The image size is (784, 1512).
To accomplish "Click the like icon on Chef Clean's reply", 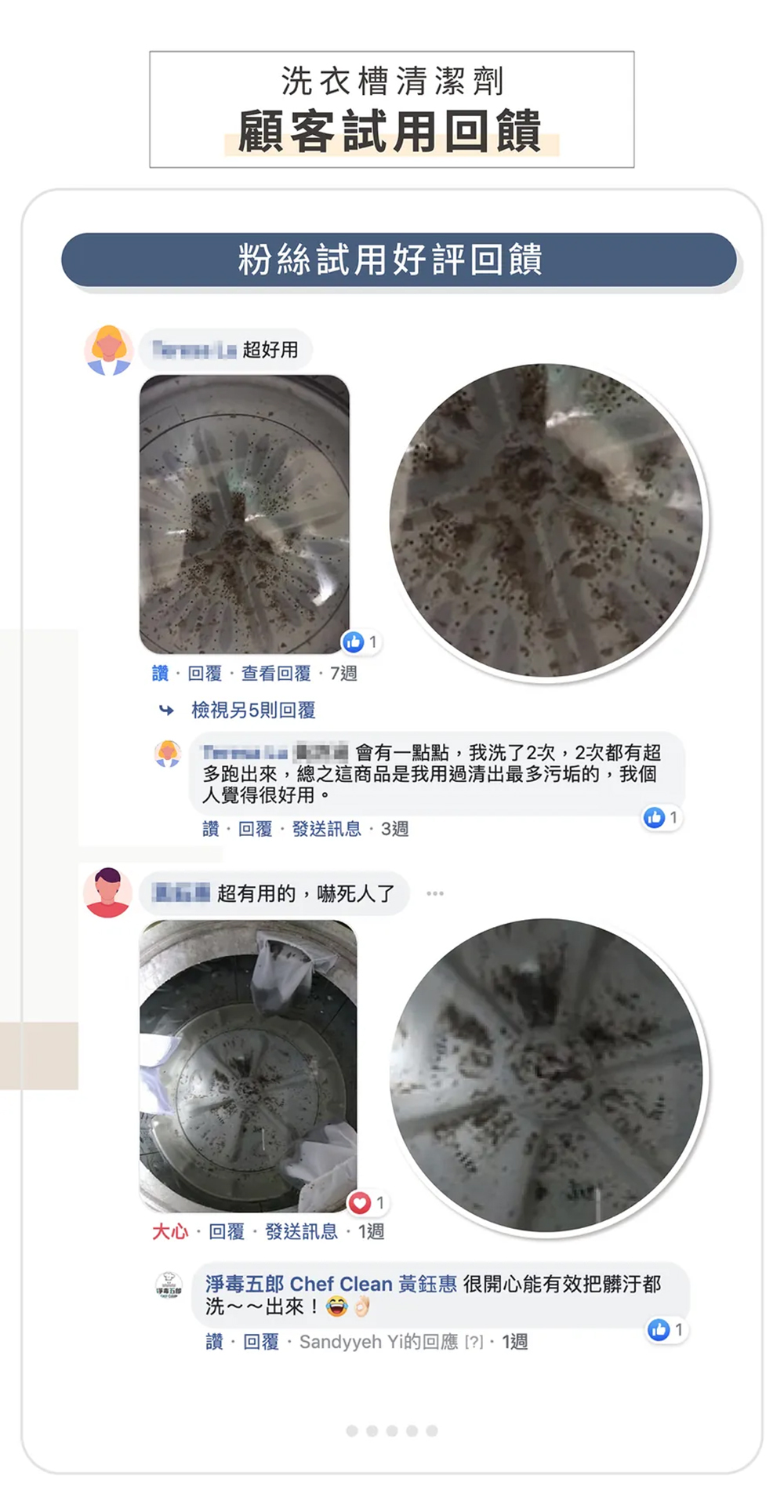I will coord(657,1330).
